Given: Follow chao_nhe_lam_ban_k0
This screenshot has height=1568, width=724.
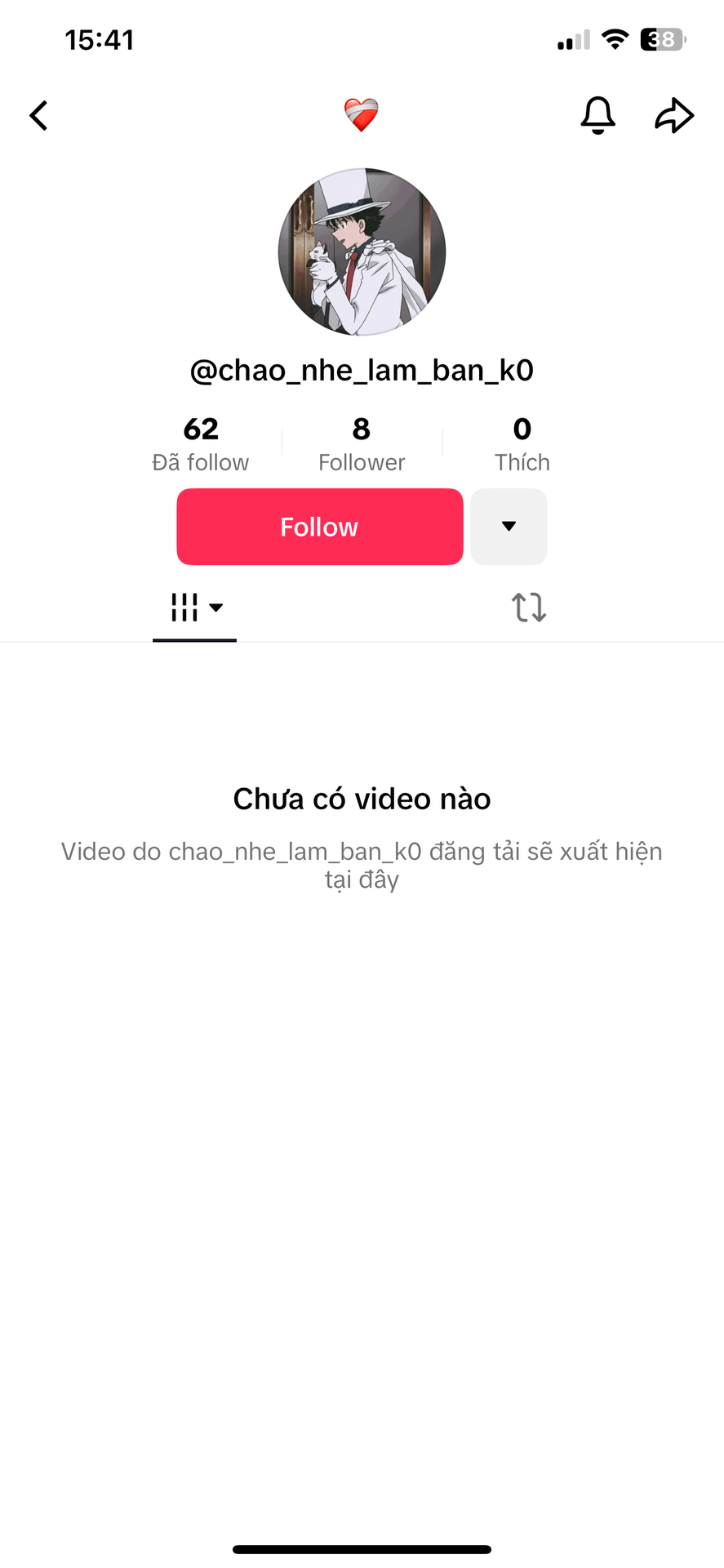Looking at the screenshot, I should [319, 527].
